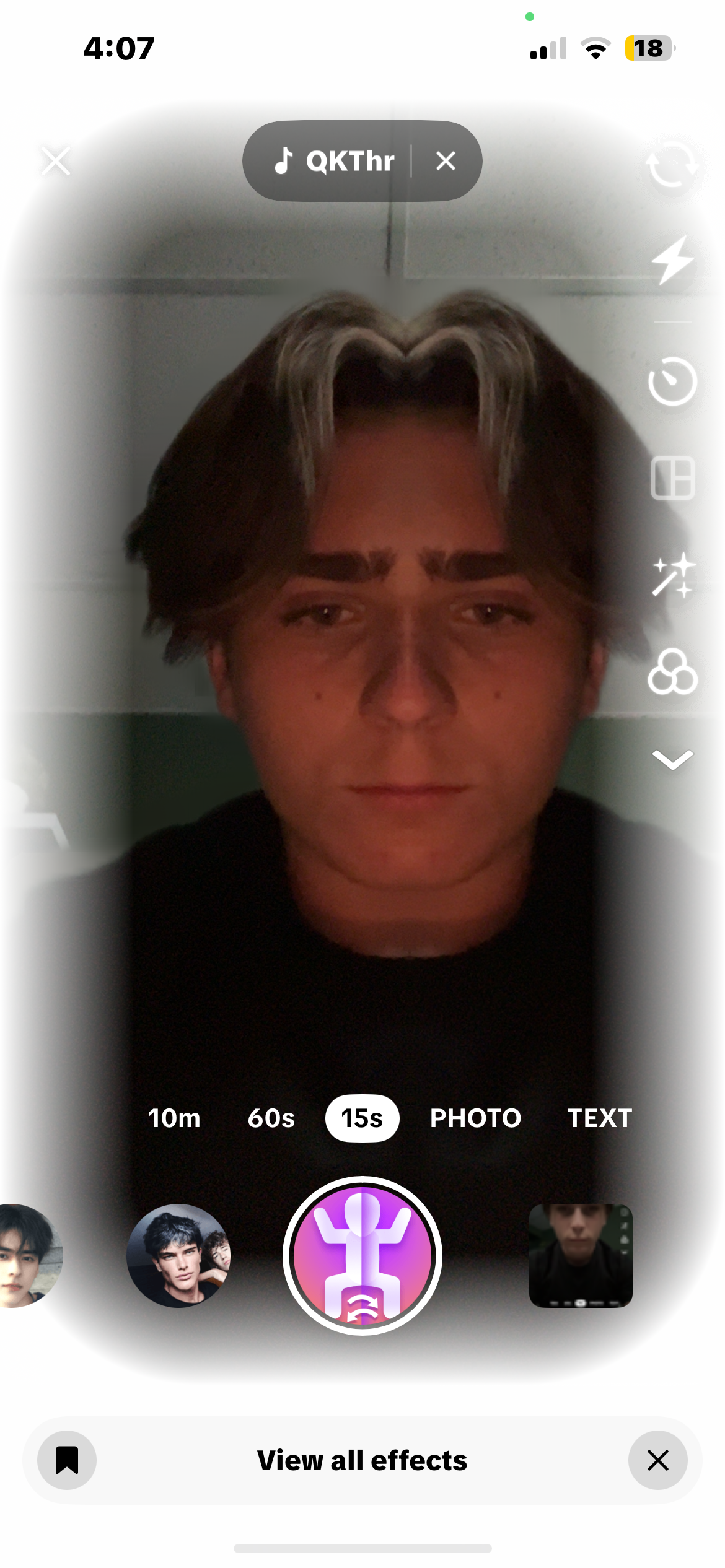Open the gallery upload thumbnail

581,1256
